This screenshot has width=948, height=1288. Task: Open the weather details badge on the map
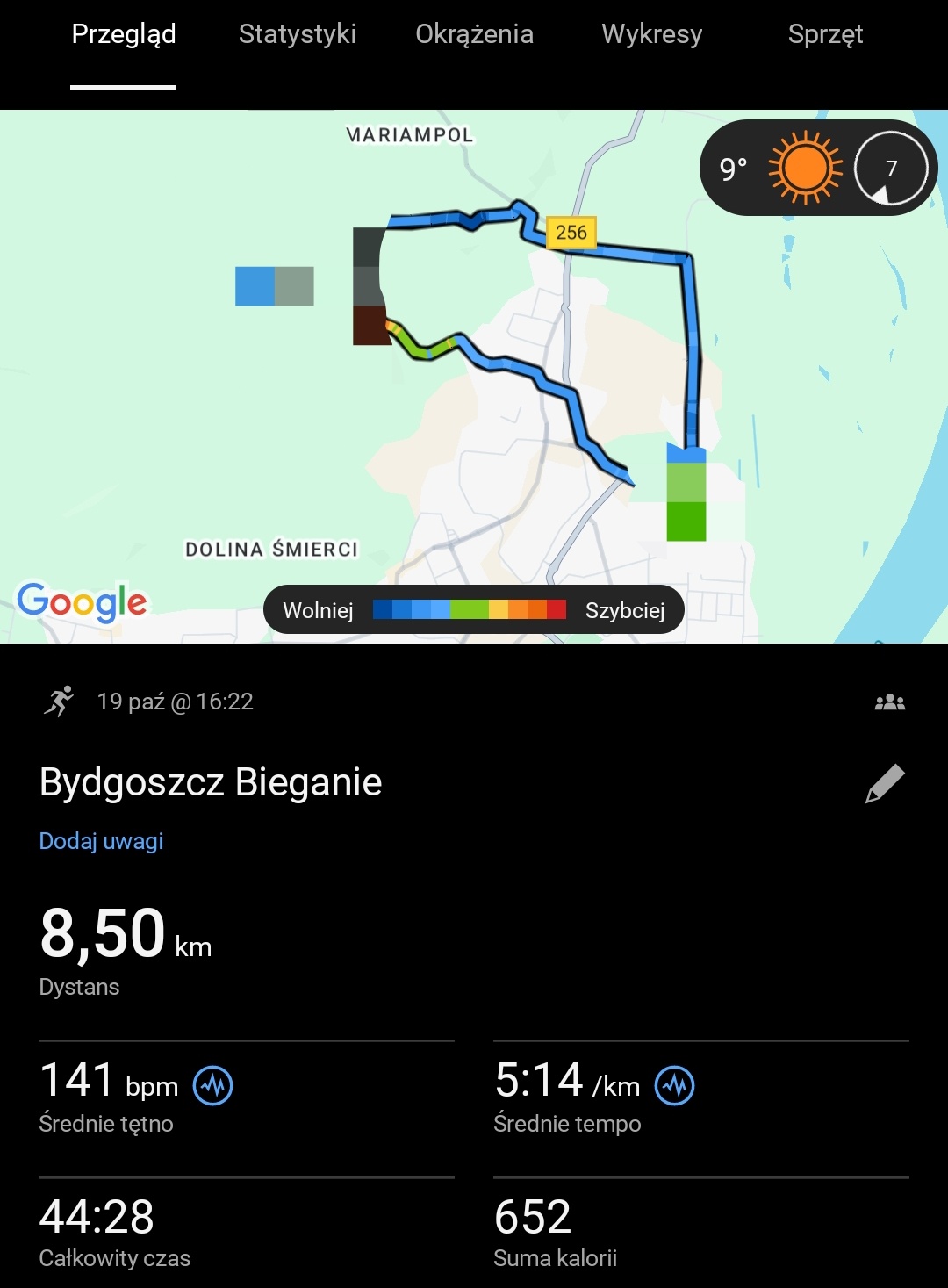[817, 168]
